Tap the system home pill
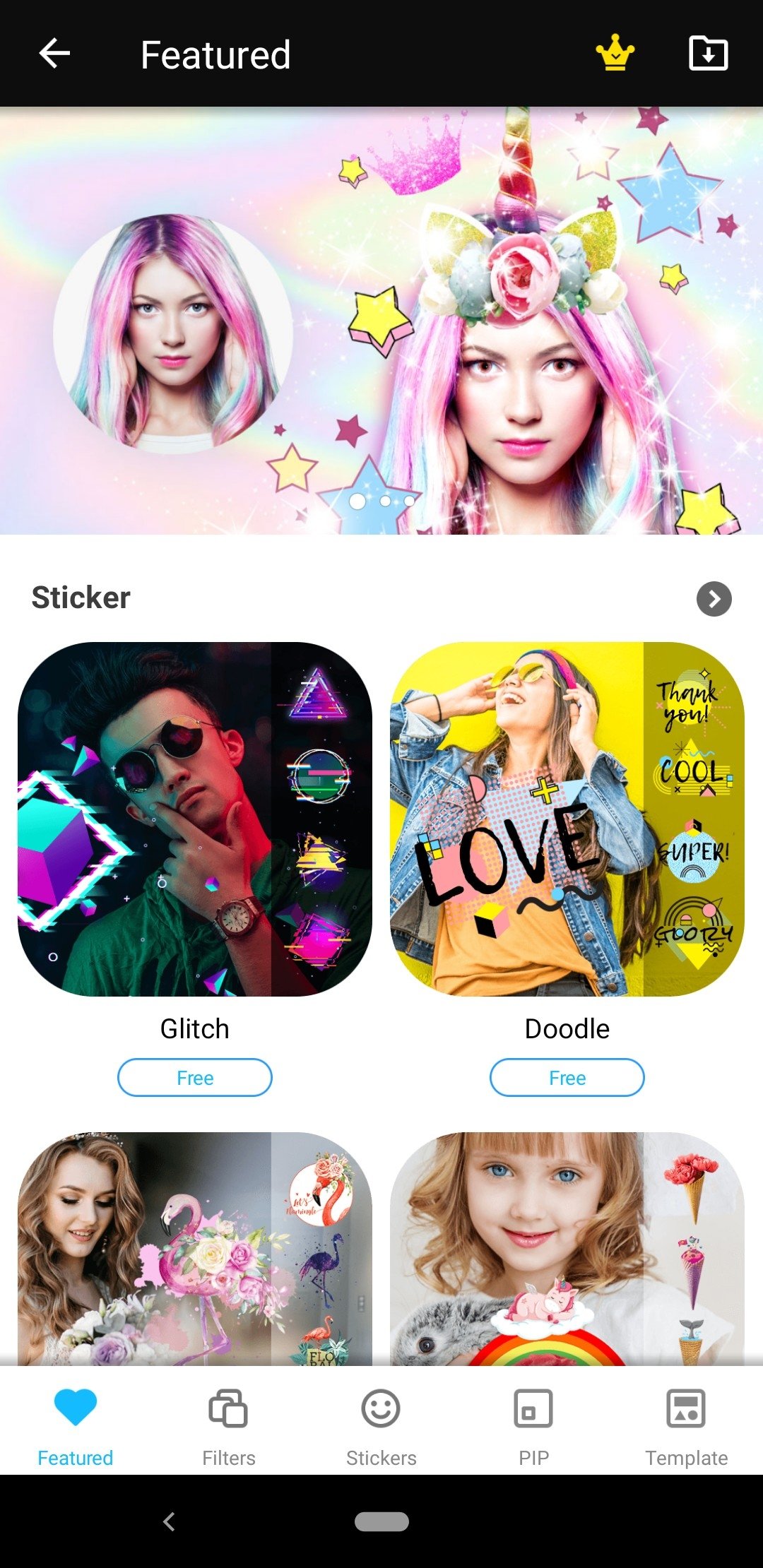This screenshot has height=1568, width=763. tap(381, 1522)
